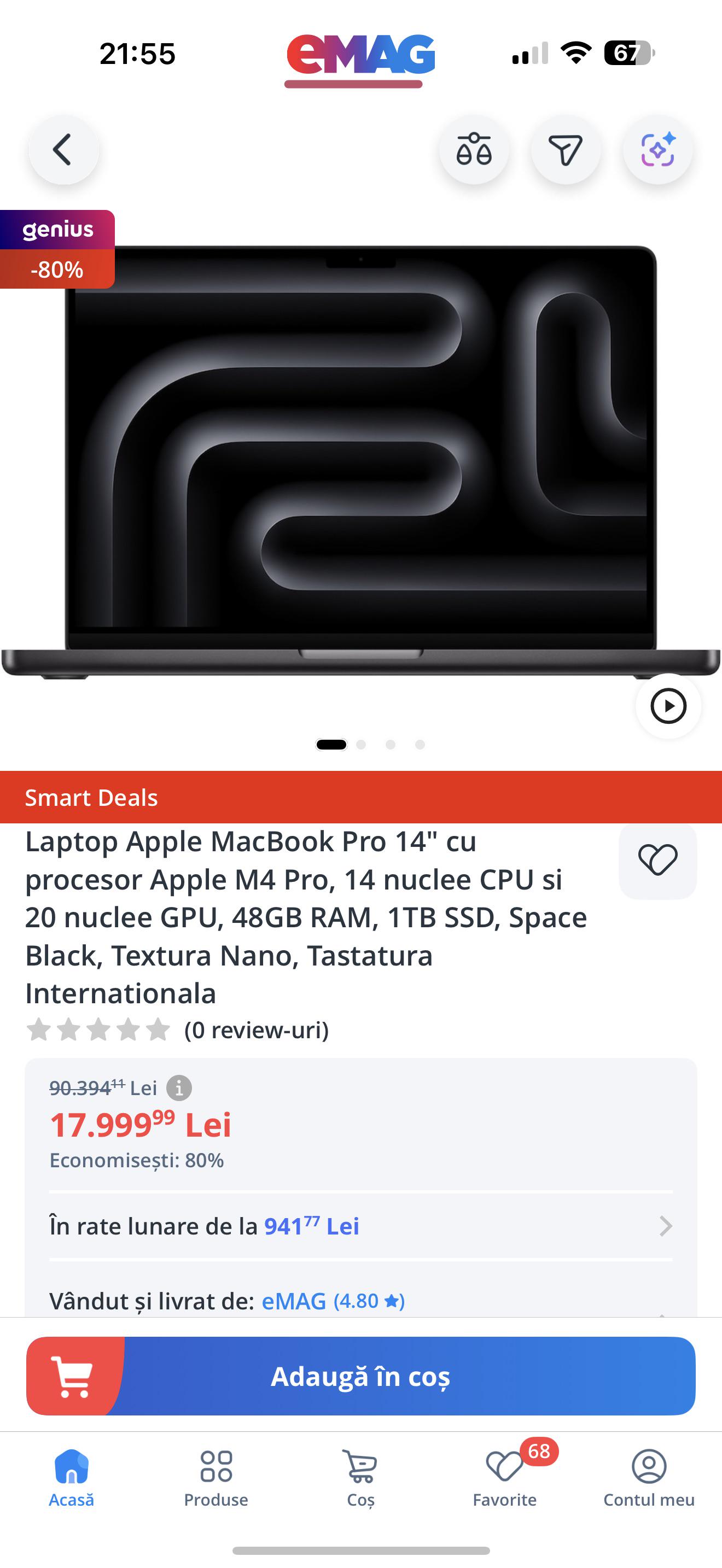Switch to the Produse tab
This screenshot has height=1568, width=722.
(x=216, y=1478)
